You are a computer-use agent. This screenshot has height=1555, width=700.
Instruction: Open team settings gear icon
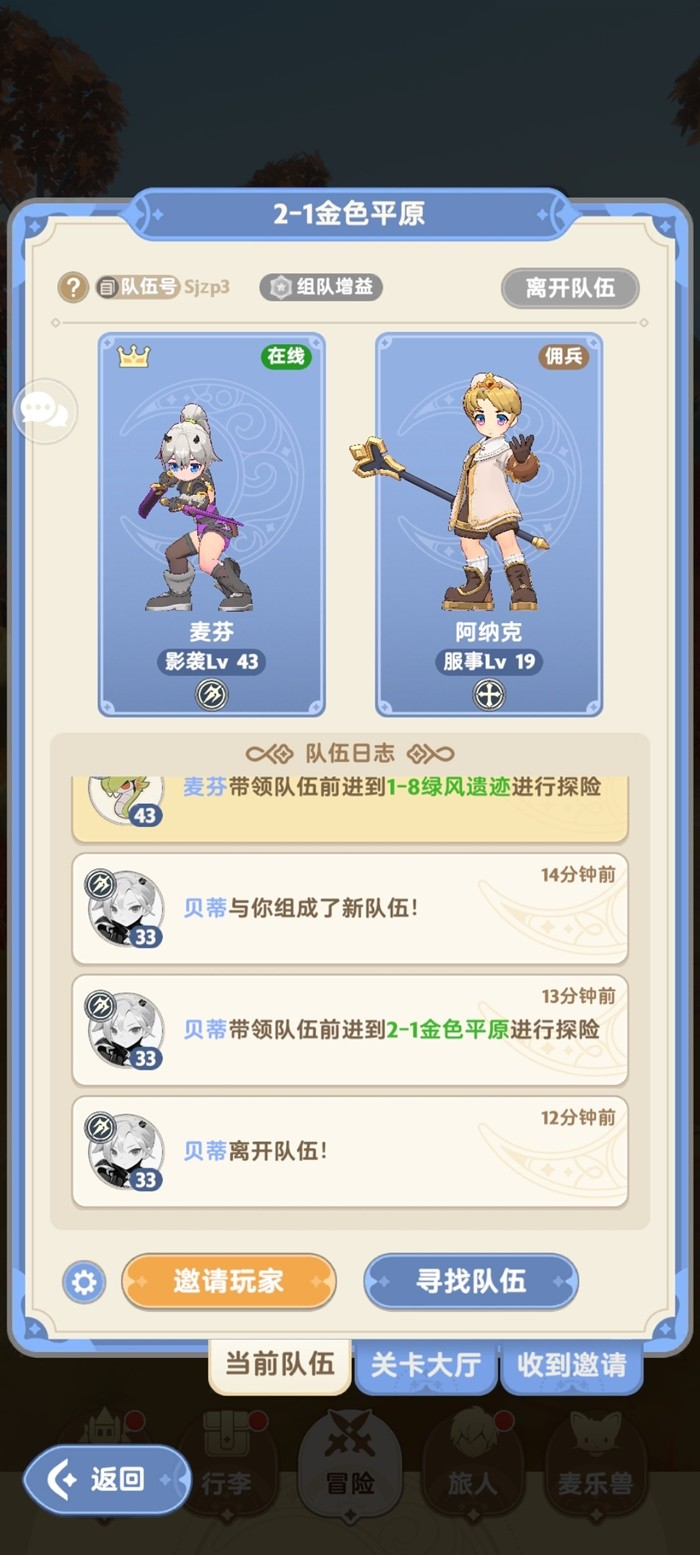84,1282
